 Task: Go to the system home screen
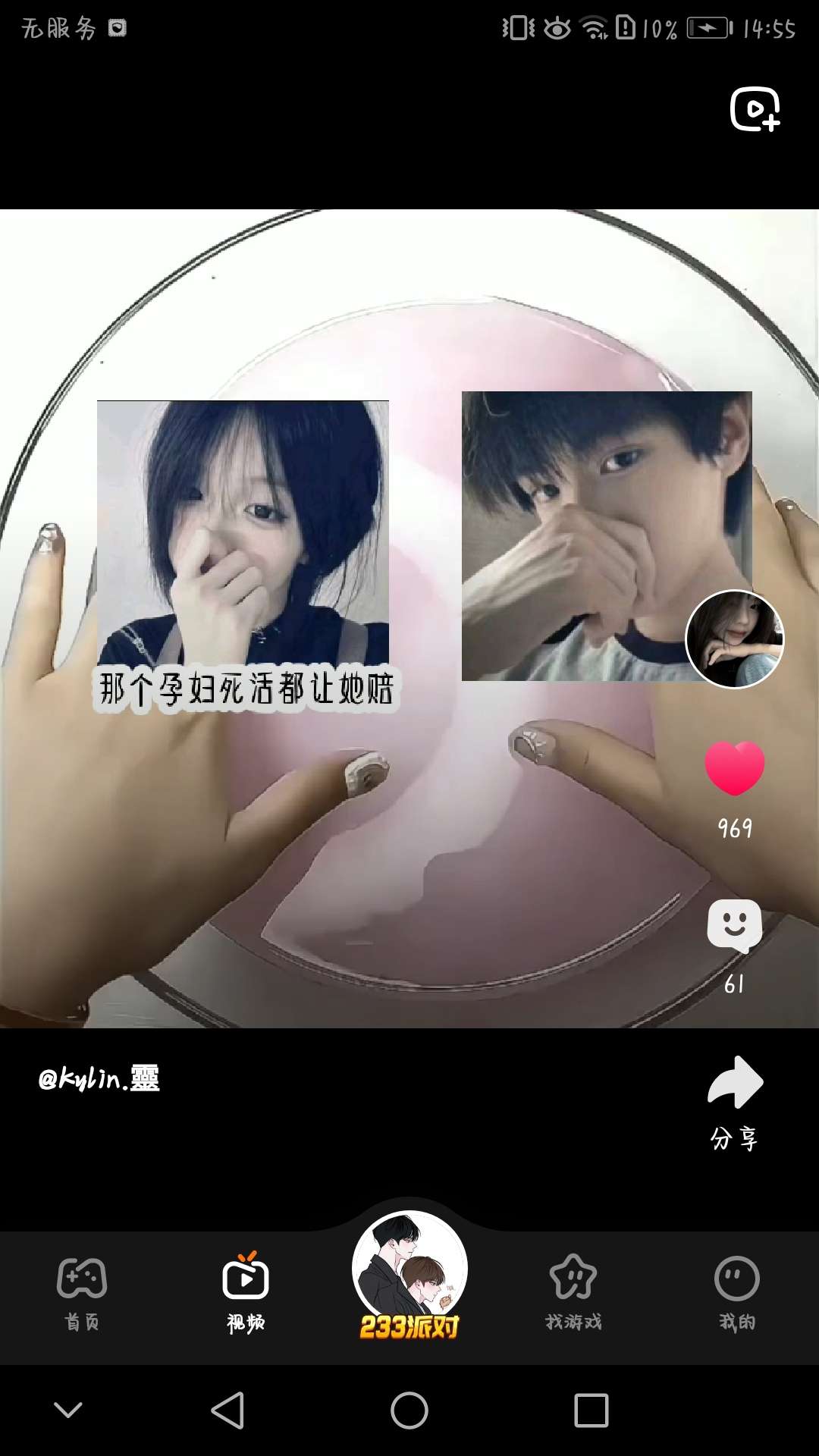[x=409, y=1410]
